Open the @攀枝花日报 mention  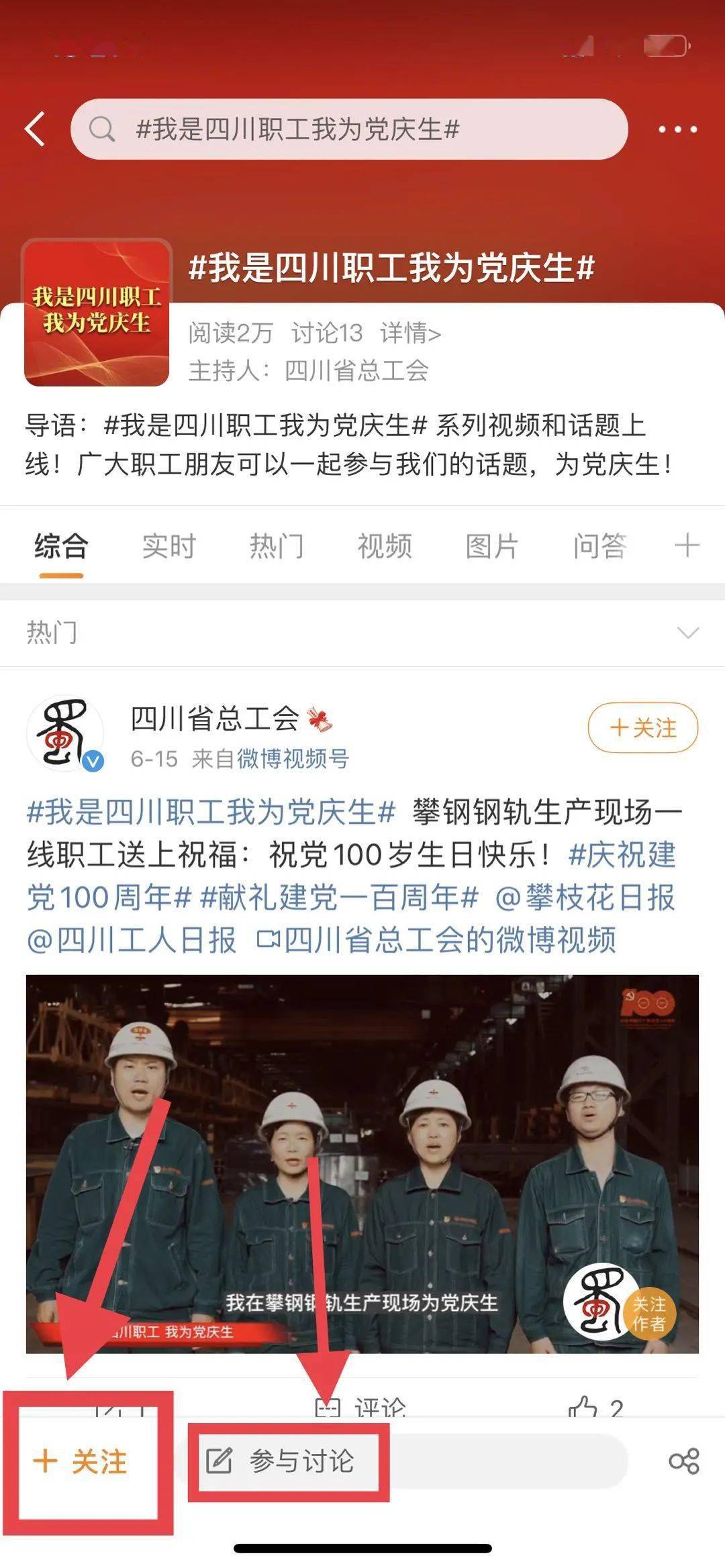585,898
